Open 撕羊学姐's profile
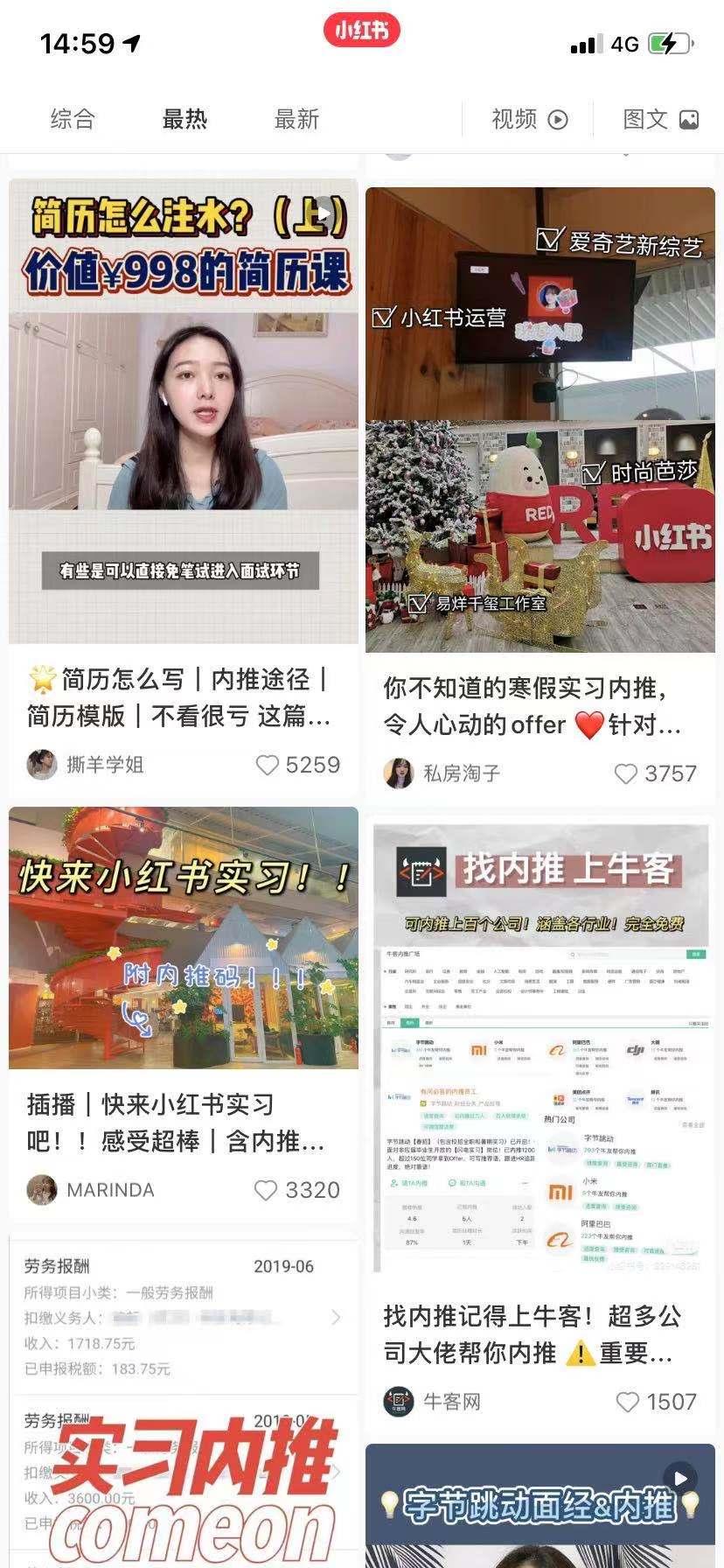The width and height of the screenshot is (724, 1568). coord(87,765)
